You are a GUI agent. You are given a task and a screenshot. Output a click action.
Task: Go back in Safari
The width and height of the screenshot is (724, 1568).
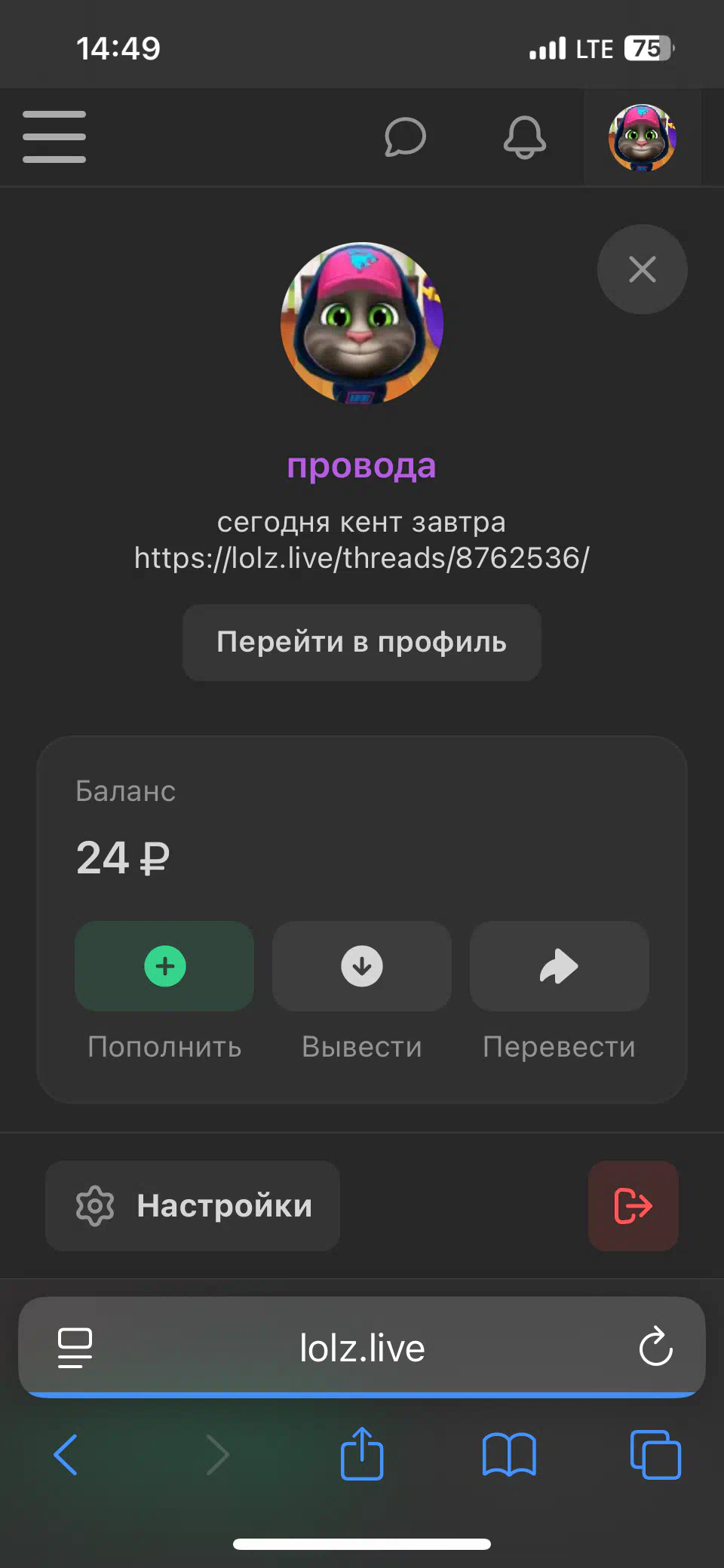(x=66, y=1455)
